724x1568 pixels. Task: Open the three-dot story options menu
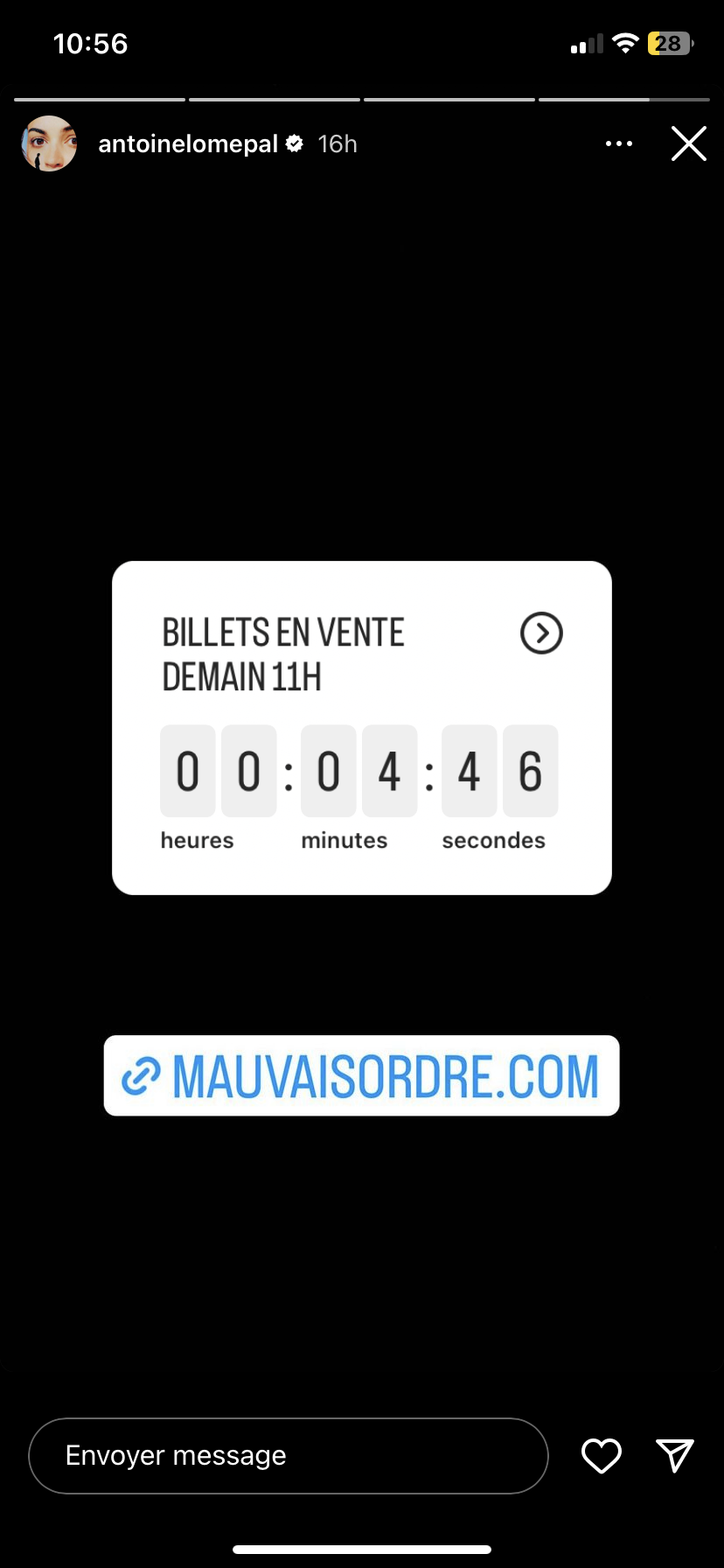pos(618,143)
